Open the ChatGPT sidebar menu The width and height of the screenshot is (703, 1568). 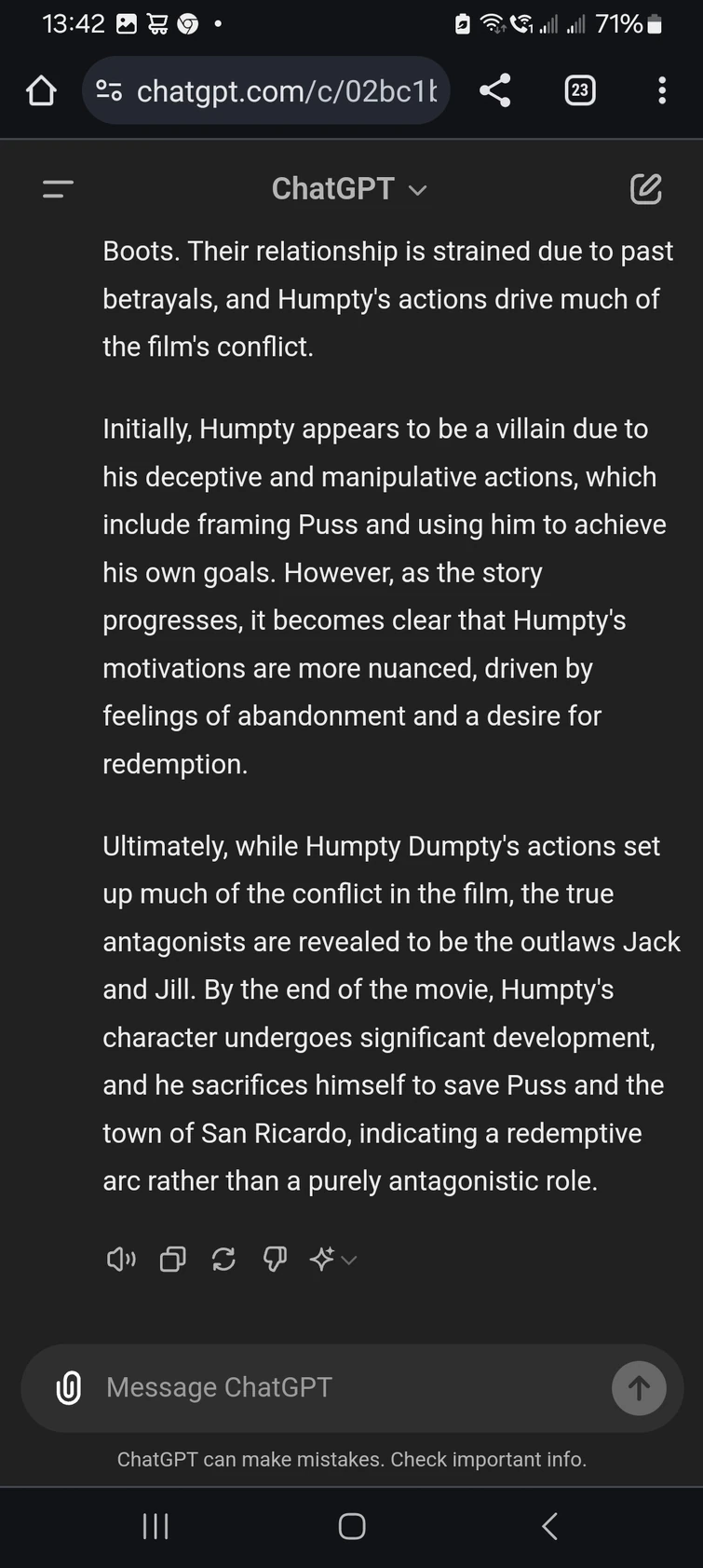[x=58, y=189]
